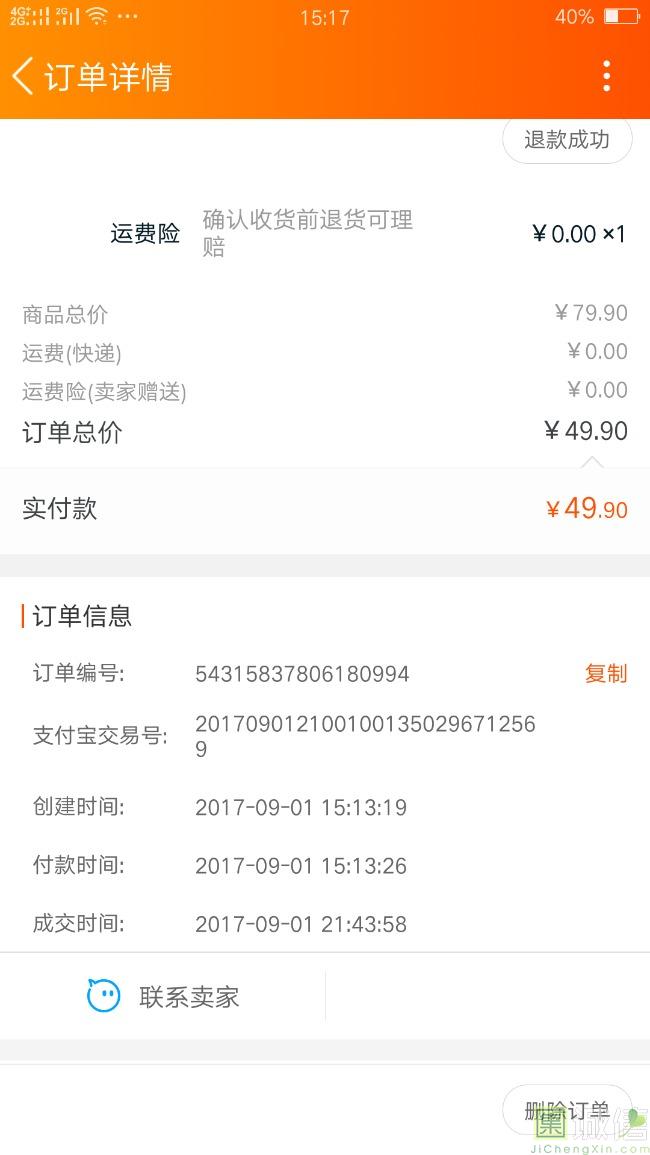Delete this order with 删除订单
Screen dimensions: 650x1155
tap(566, 1110)
